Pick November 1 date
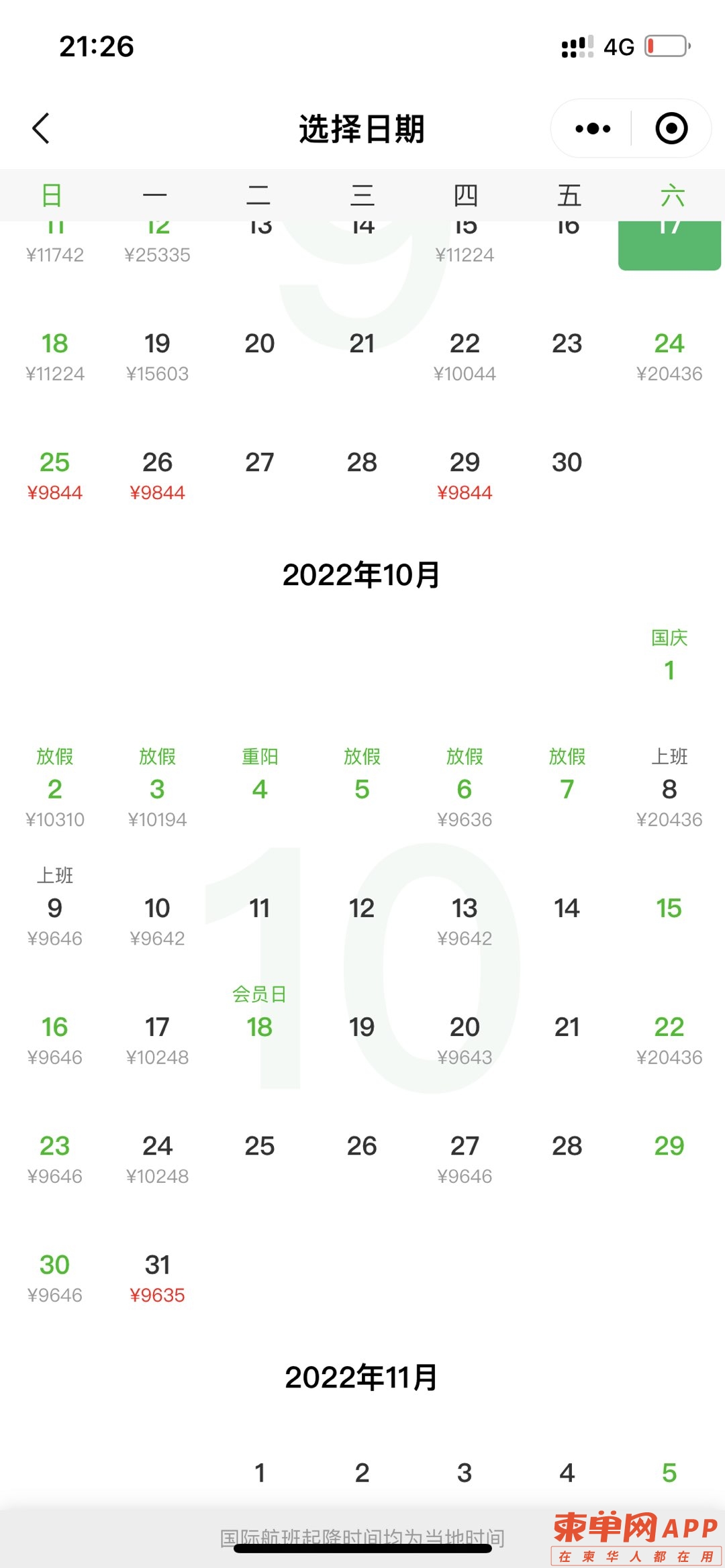This screenshot has height=1568, width=725. point(260,1473)
